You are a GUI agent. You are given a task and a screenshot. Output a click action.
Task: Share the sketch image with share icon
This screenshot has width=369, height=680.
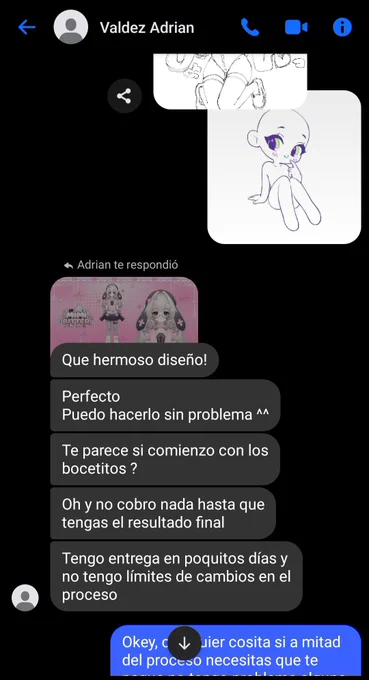pos(124,96)
